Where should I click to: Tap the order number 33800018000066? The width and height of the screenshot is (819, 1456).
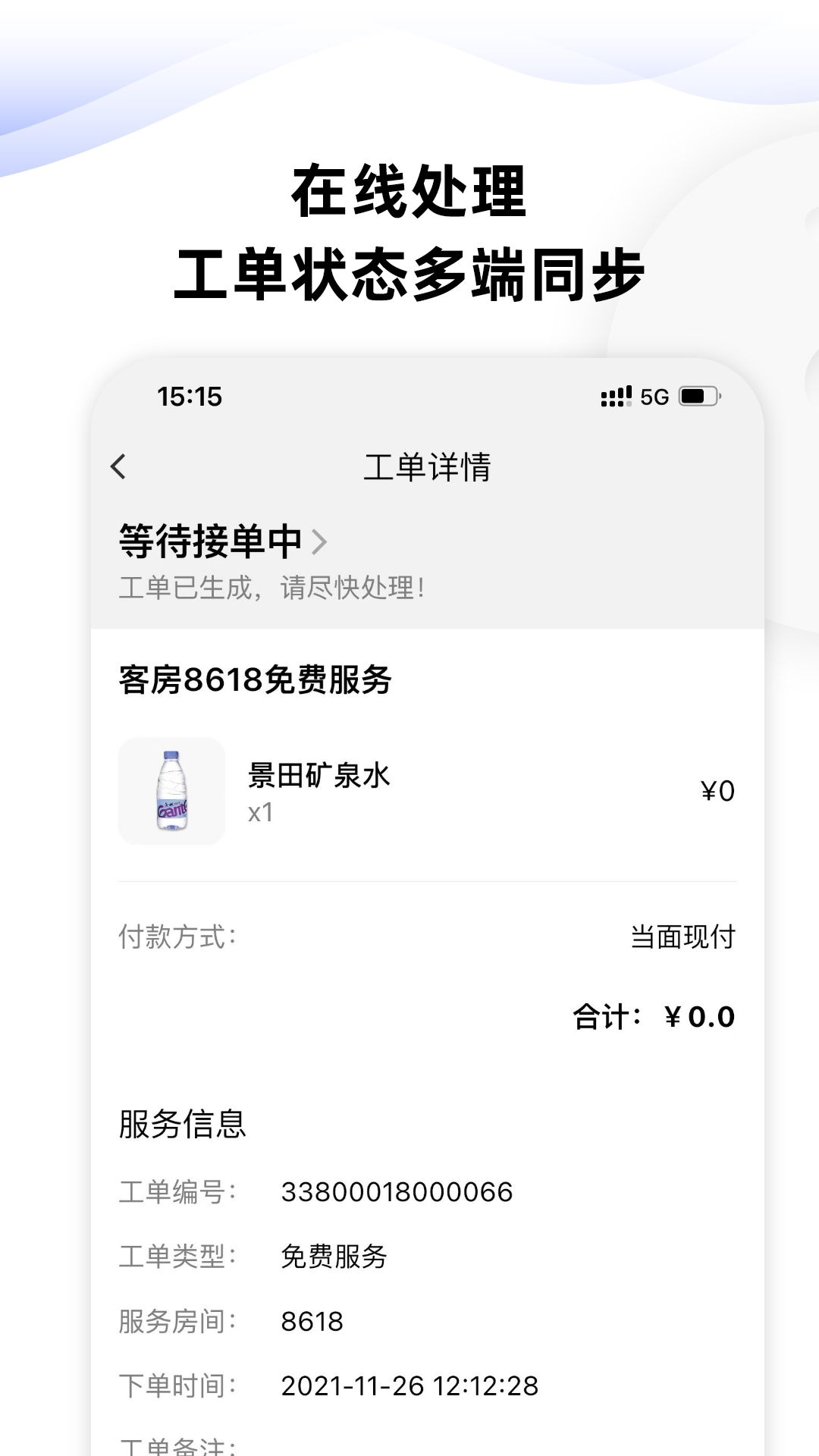click(x=396, y=1191)
